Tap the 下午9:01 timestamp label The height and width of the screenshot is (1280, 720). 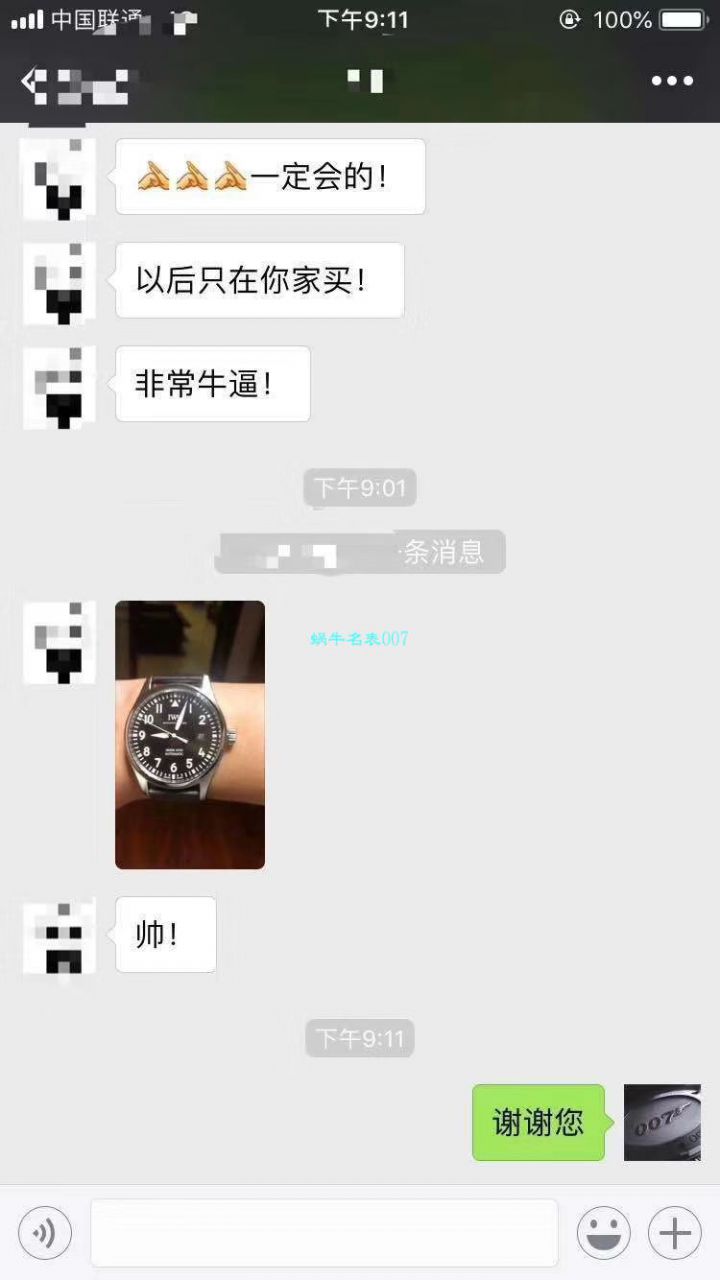(x=360, y=487)
